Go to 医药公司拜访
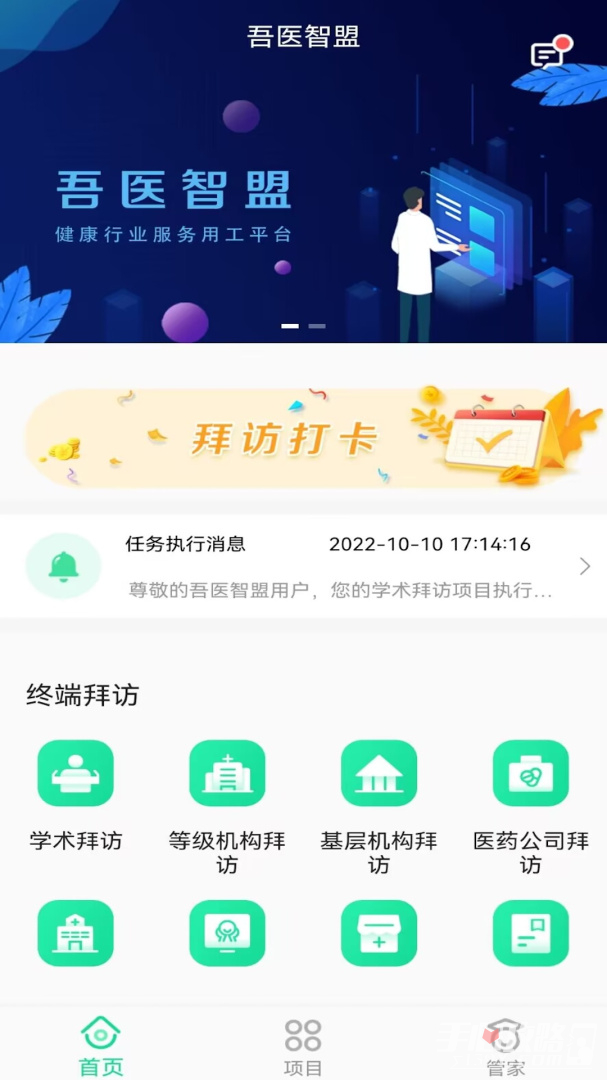Viewport: 607px width, 1080px height. (531, 807)
